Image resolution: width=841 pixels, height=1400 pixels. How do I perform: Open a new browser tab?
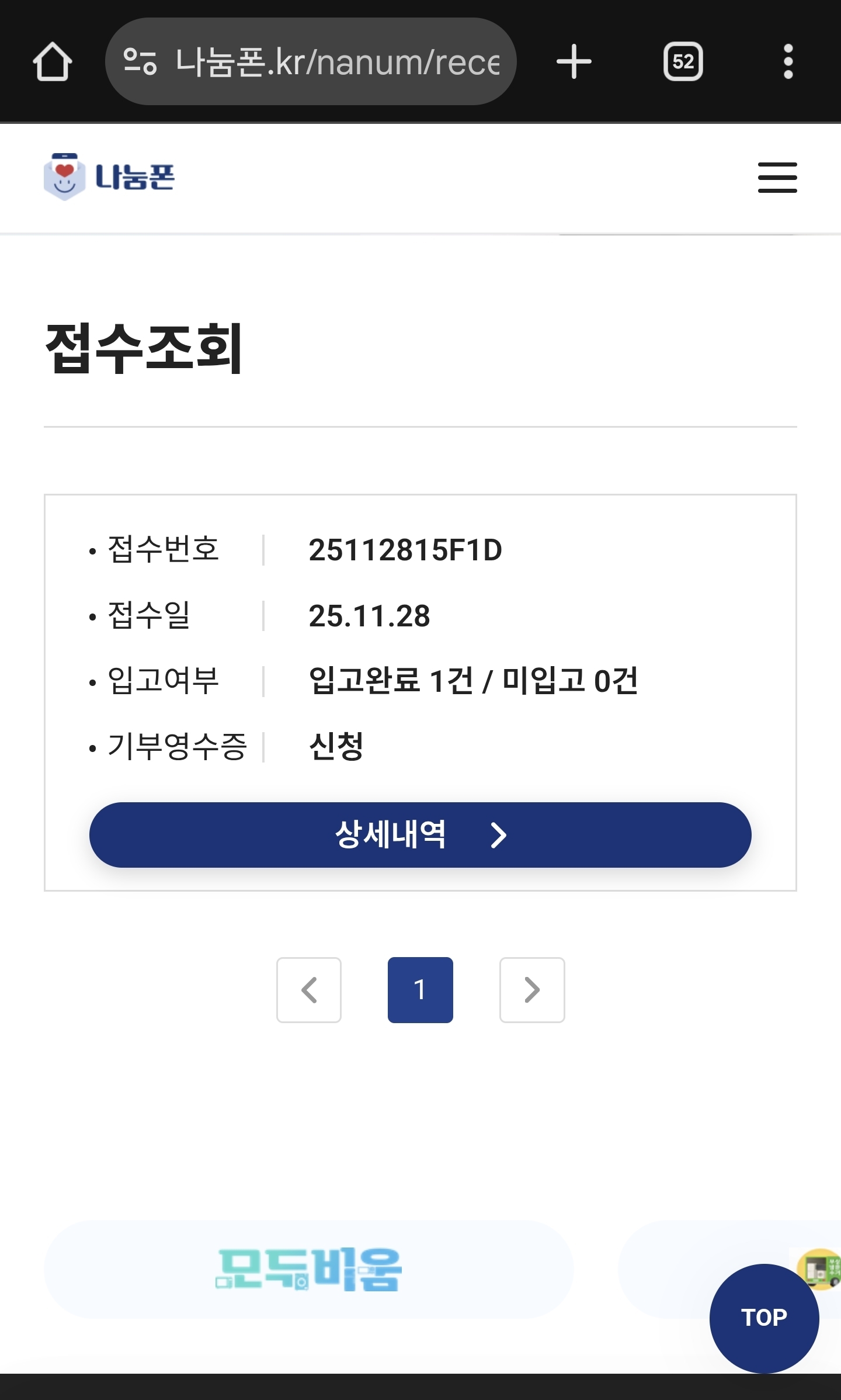pyautogui.click(x=574, y=61)
